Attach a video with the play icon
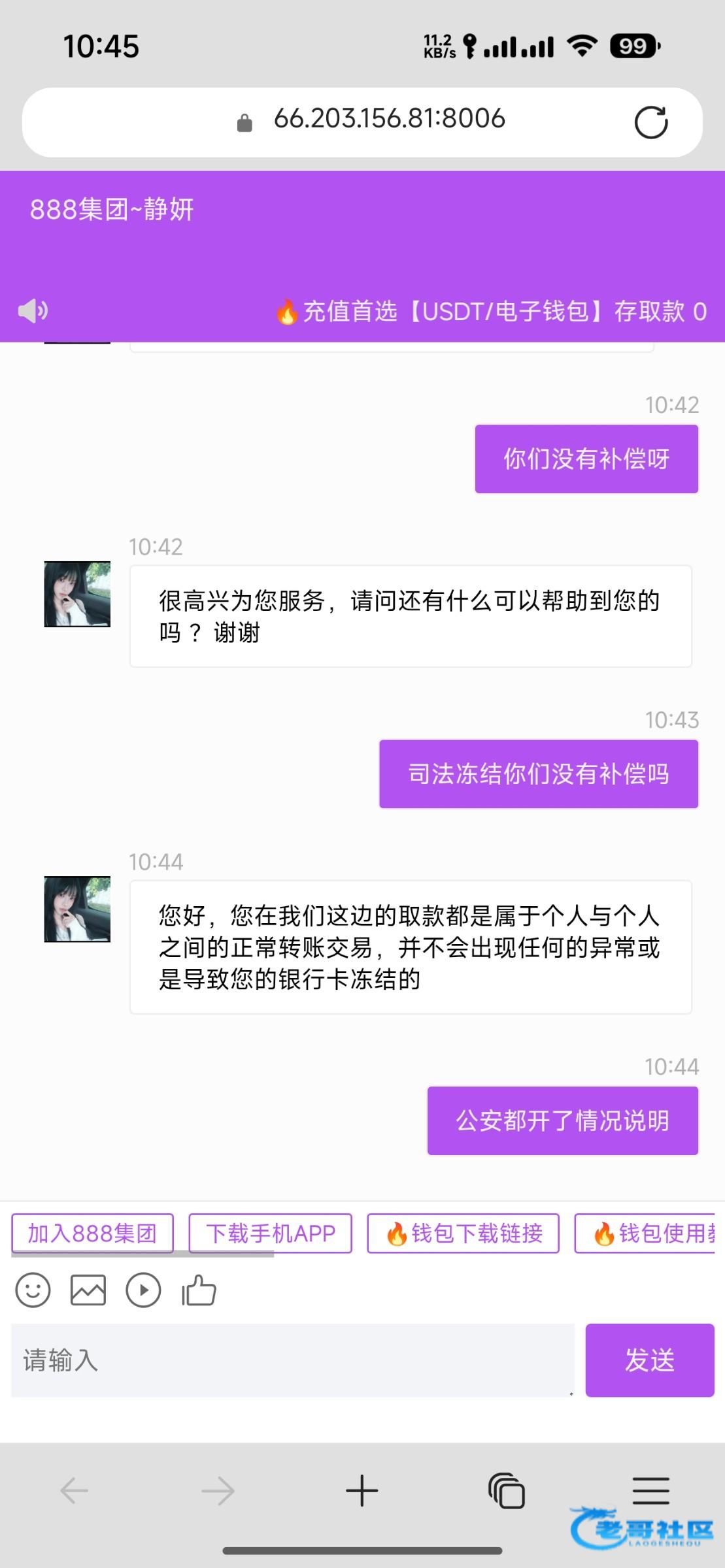Screen dimensions: 725x1568 [143, 1290]
